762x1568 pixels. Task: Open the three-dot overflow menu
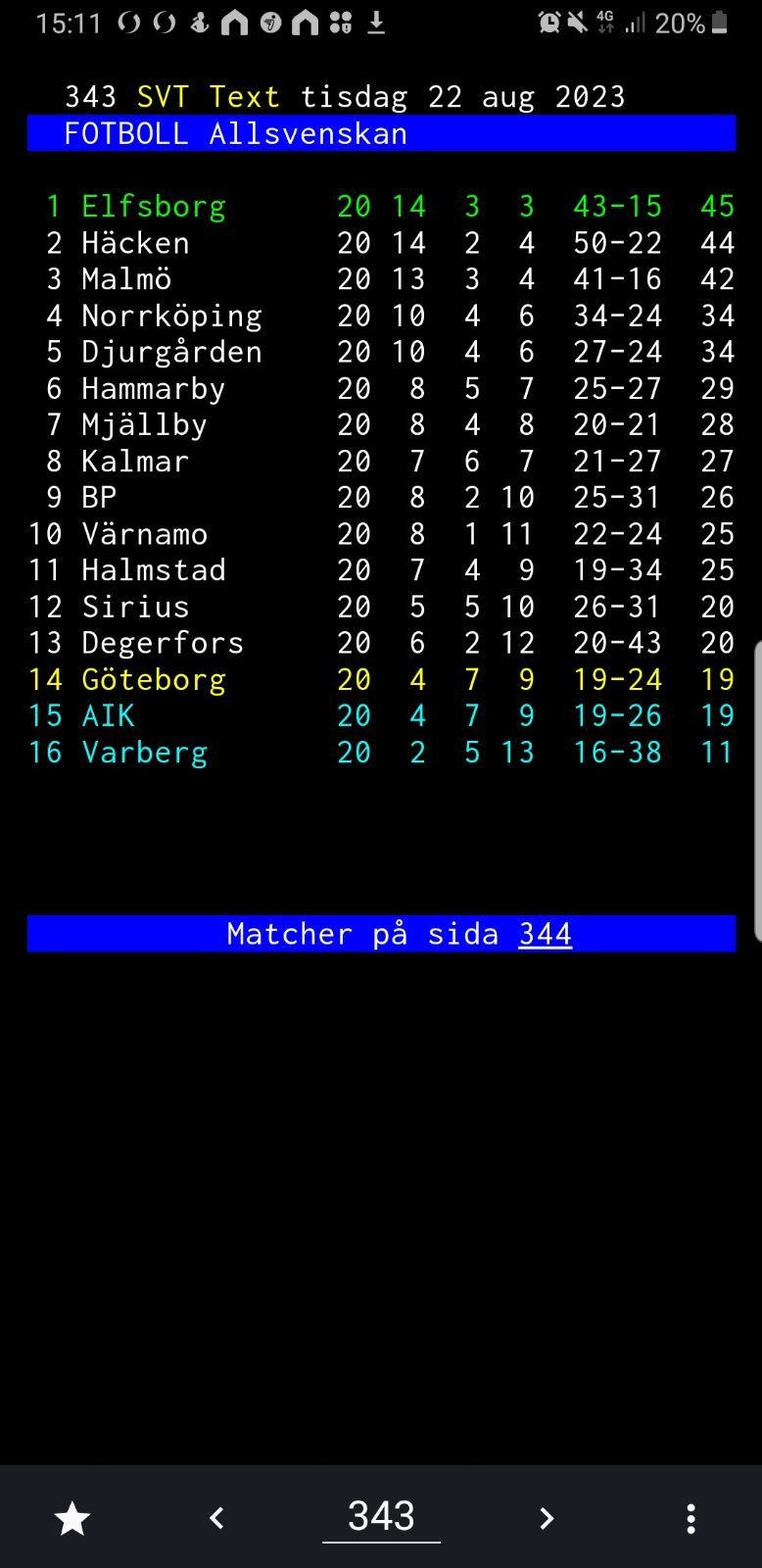click(x=691, y=1518)
